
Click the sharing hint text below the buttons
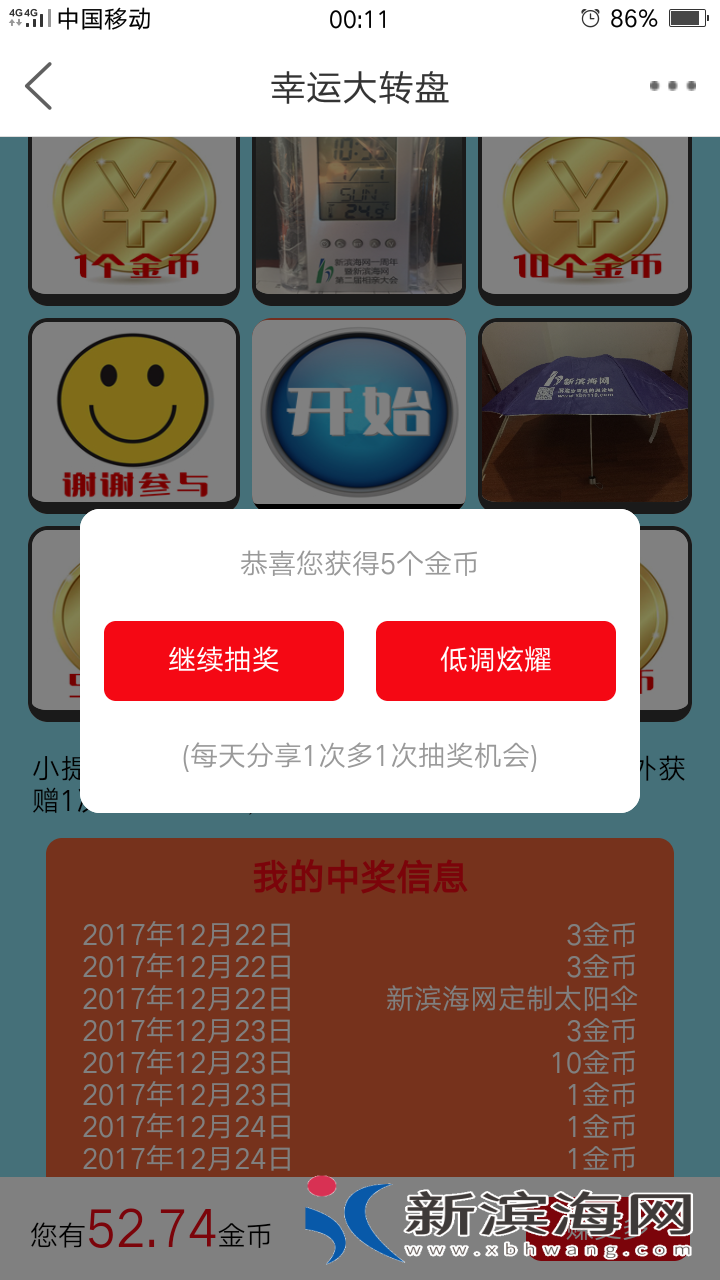(x=359, y=759)
